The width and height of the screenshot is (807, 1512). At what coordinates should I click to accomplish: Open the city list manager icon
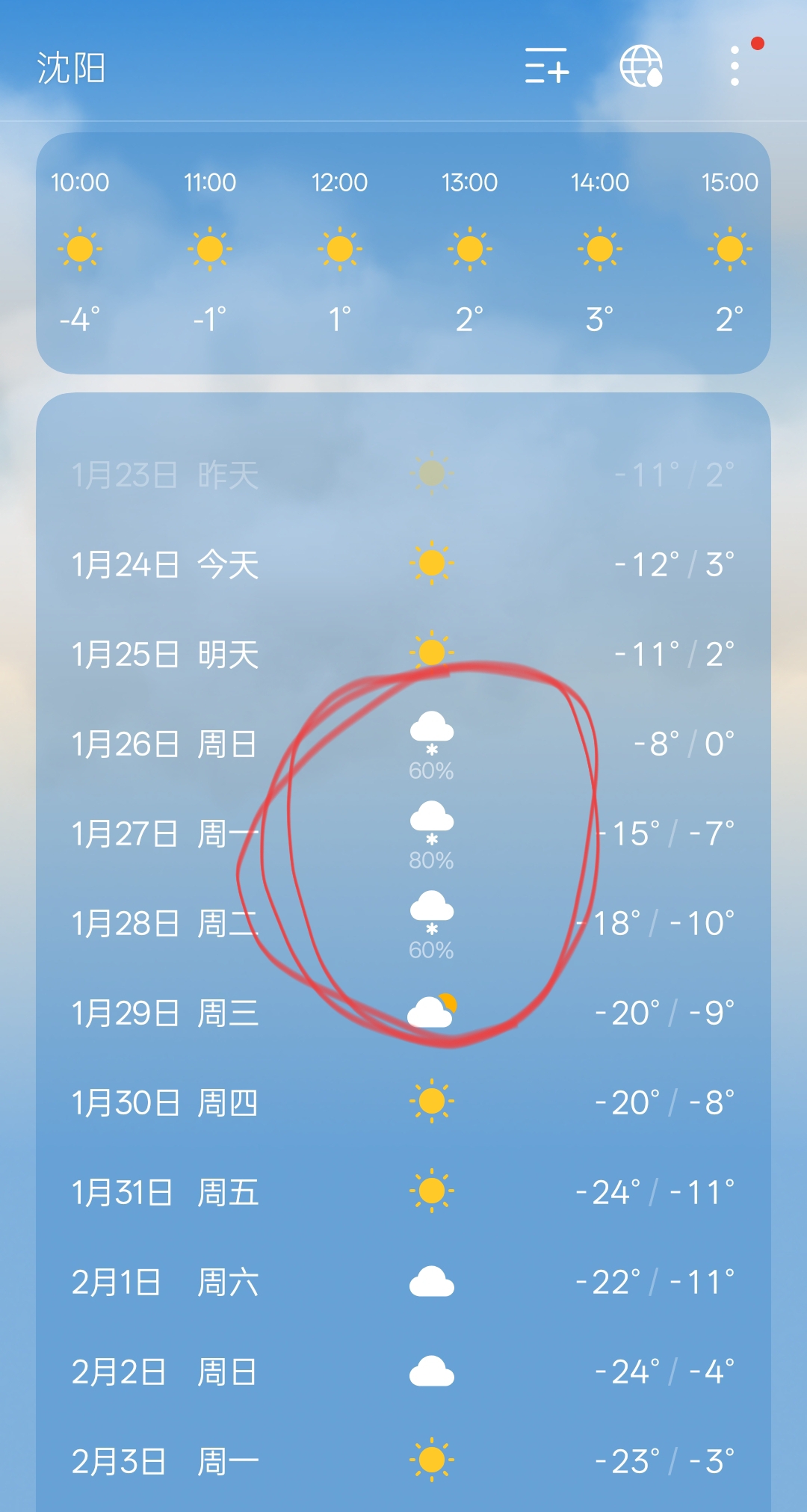coord(546,66)
